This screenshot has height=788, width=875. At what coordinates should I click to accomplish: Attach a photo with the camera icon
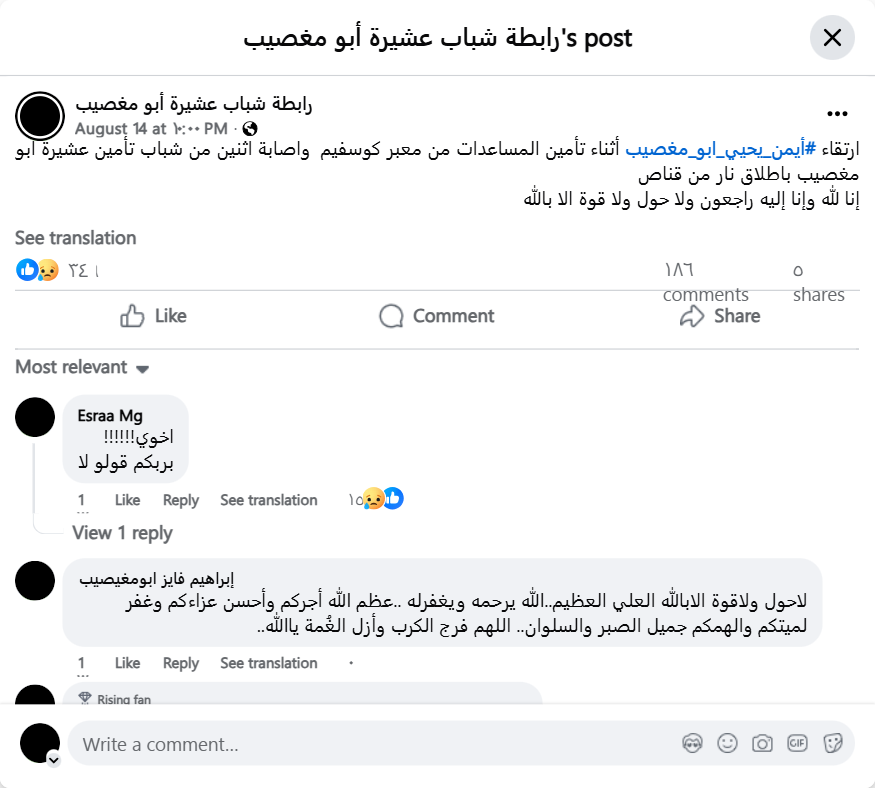[x=762, y=743]
